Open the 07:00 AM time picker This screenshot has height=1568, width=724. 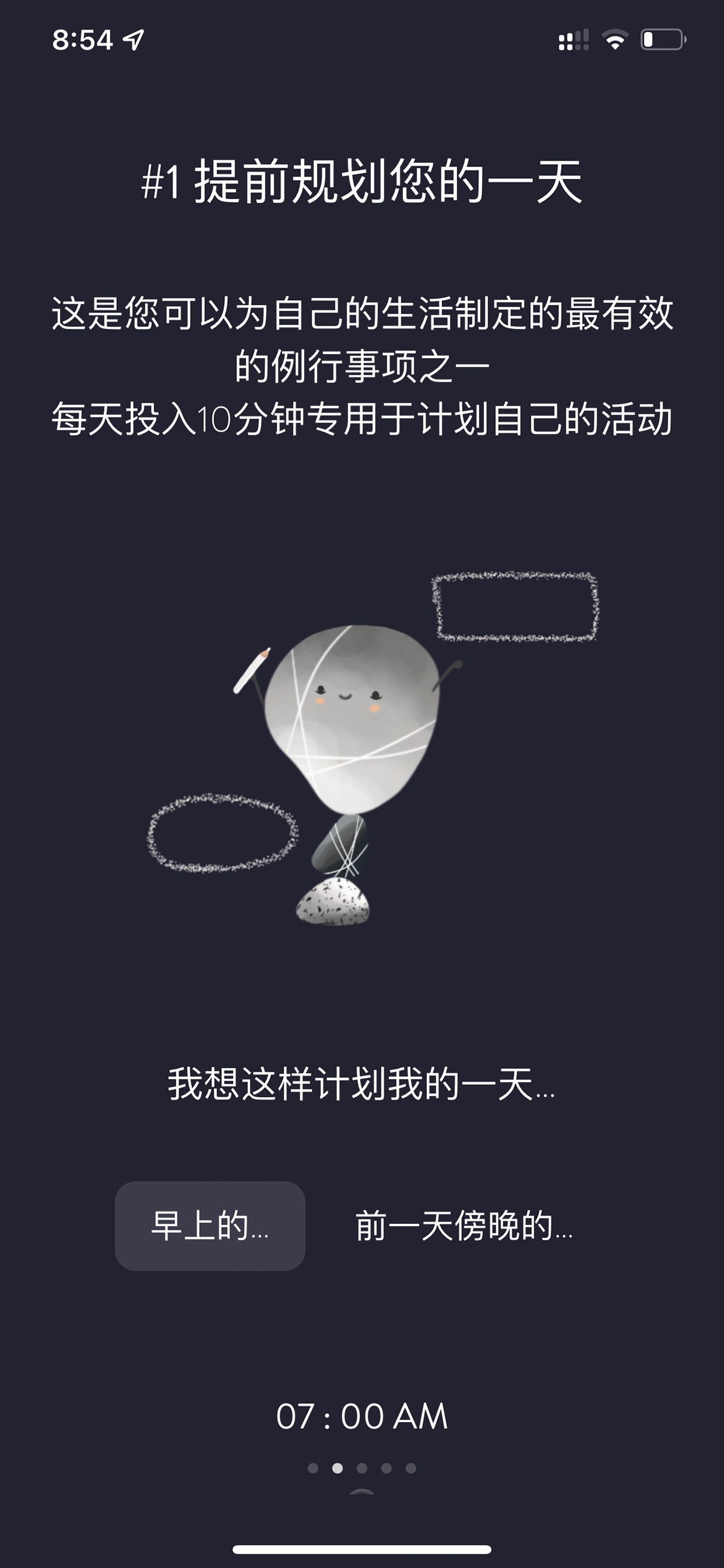[x=362, y=1416]
